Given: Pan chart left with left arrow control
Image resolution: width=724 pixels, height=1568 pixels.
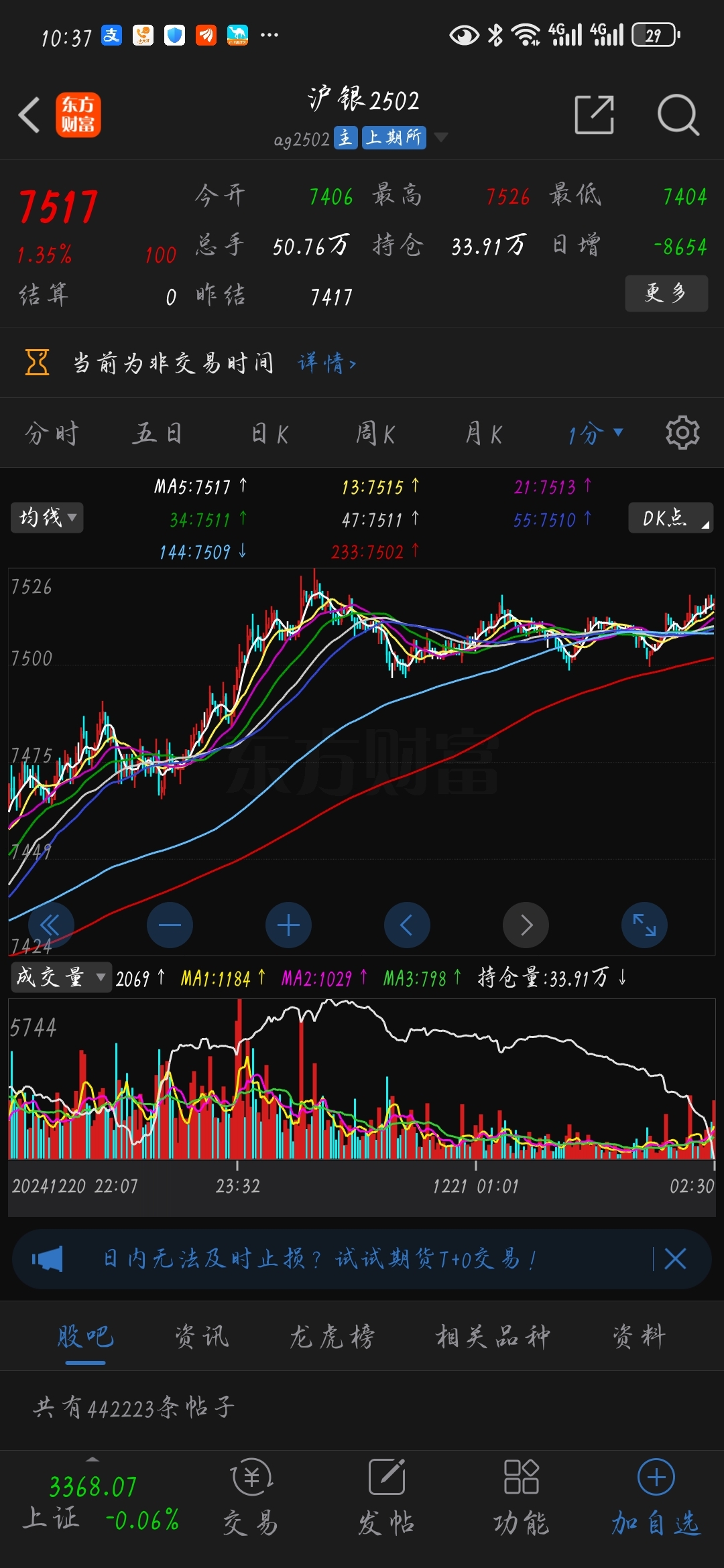Looking at the screenshot, I should point(408,924).
